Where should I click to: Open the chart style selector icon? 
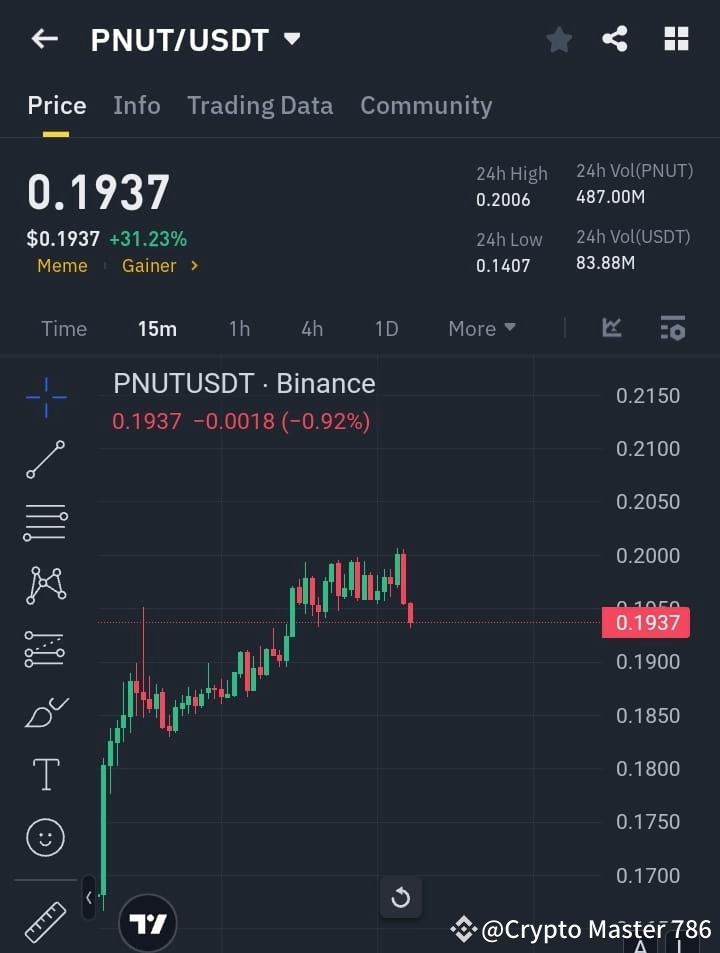pos(610,328)
